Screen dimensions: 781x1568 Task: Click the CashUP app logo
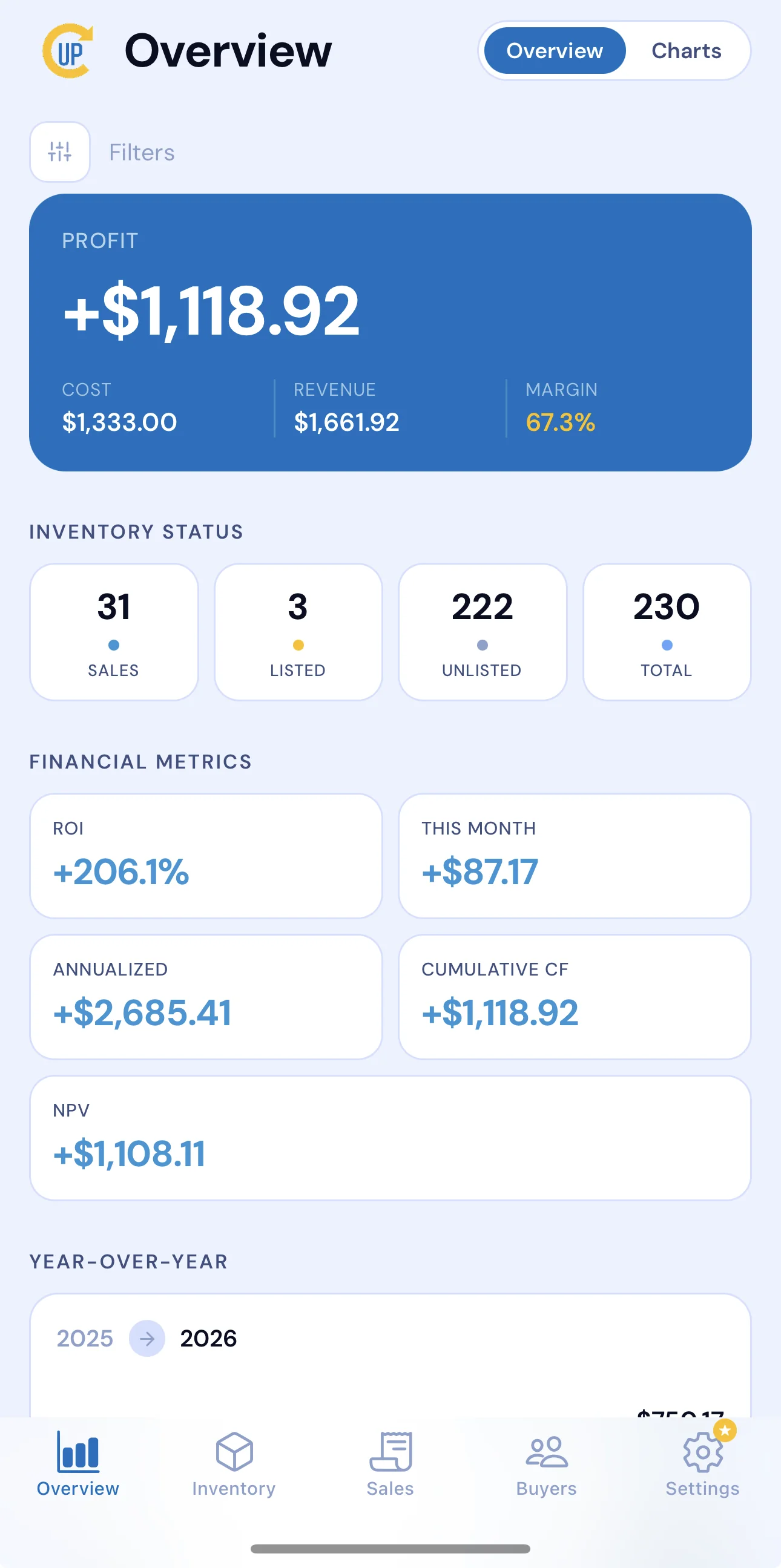(68, 51)
